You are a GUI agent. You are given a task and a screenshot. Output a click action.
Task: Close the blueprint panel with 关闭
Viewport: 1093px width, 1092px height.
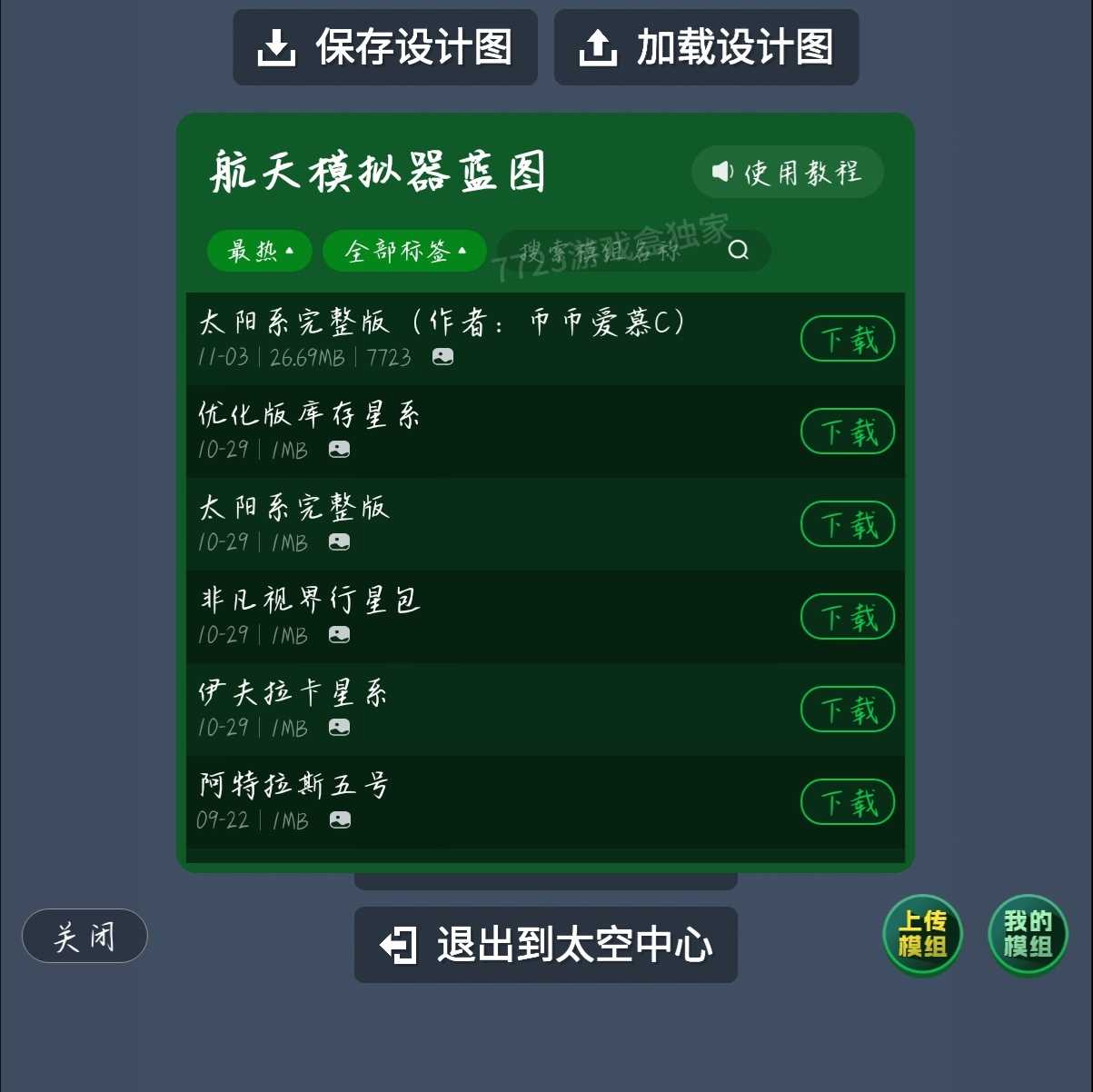click(x=84, y=936)
